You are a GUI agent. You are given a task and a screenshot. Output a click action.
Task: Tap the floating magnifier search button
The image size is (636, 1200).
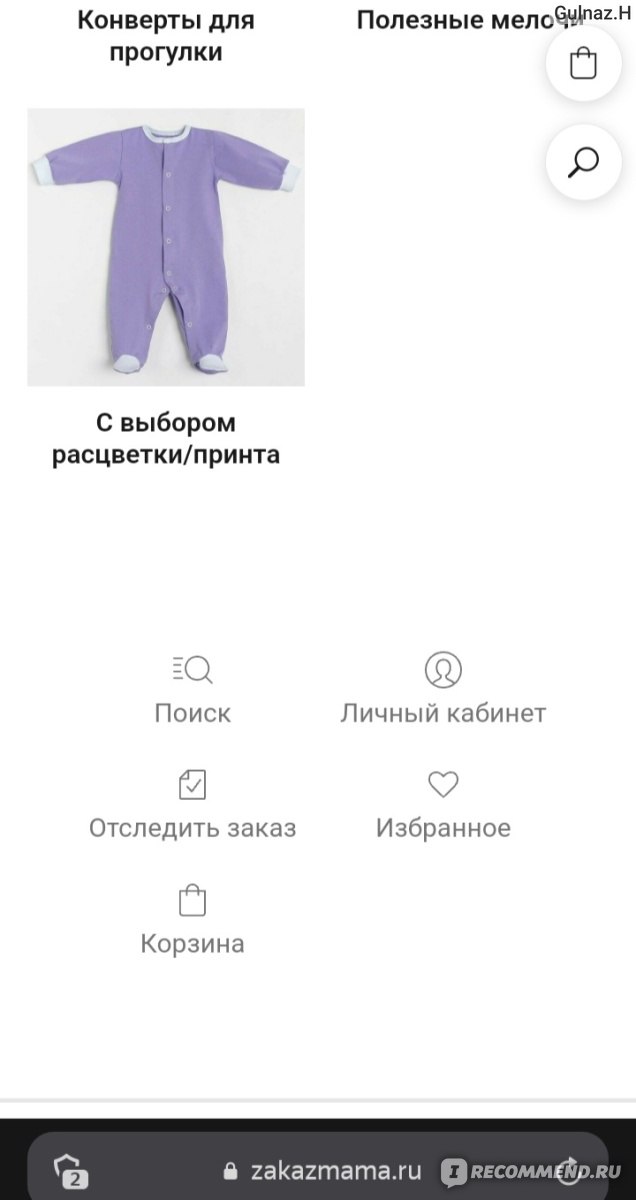[583, 161]
